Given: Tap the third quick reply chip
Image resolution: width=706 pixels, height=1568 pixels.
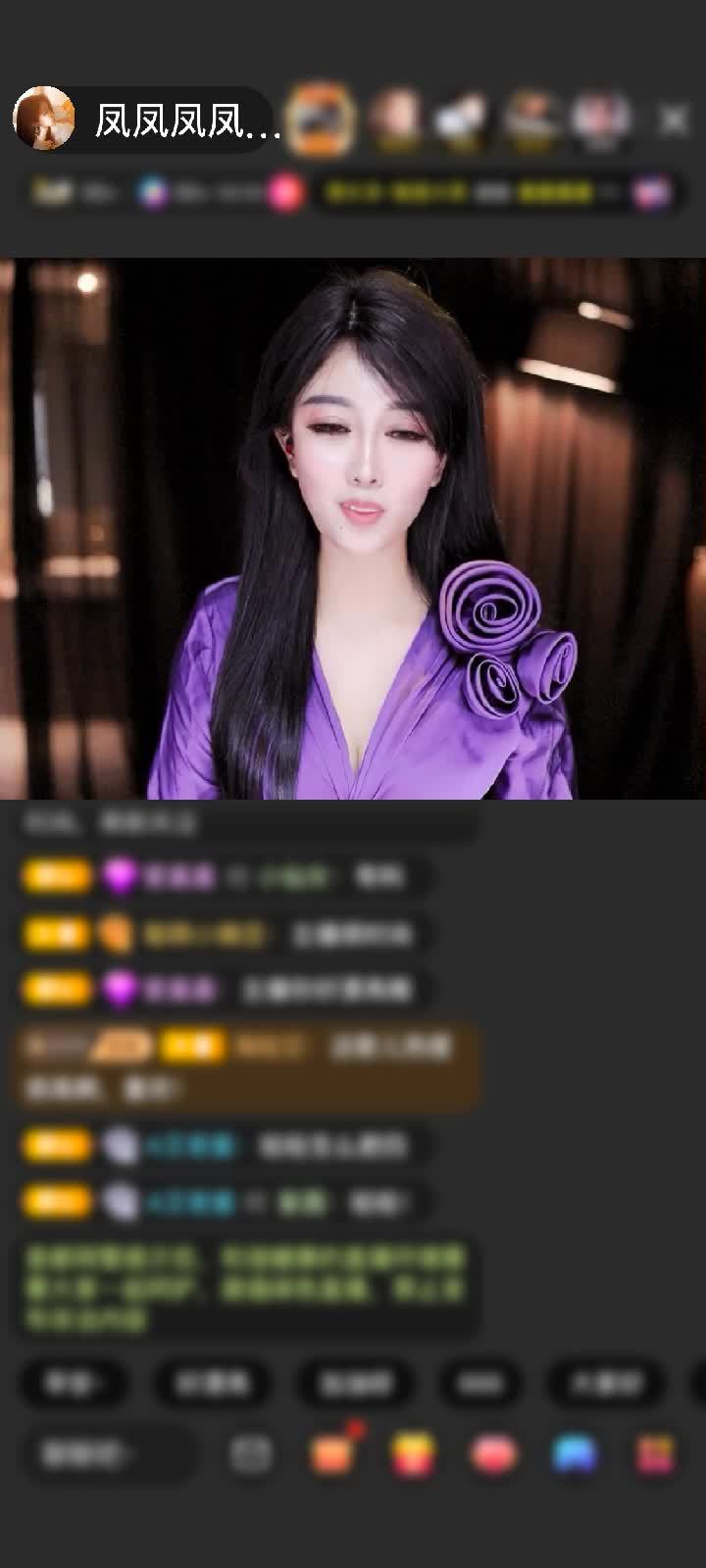Looking at the screenshot, I should [x=355, y=1383].
